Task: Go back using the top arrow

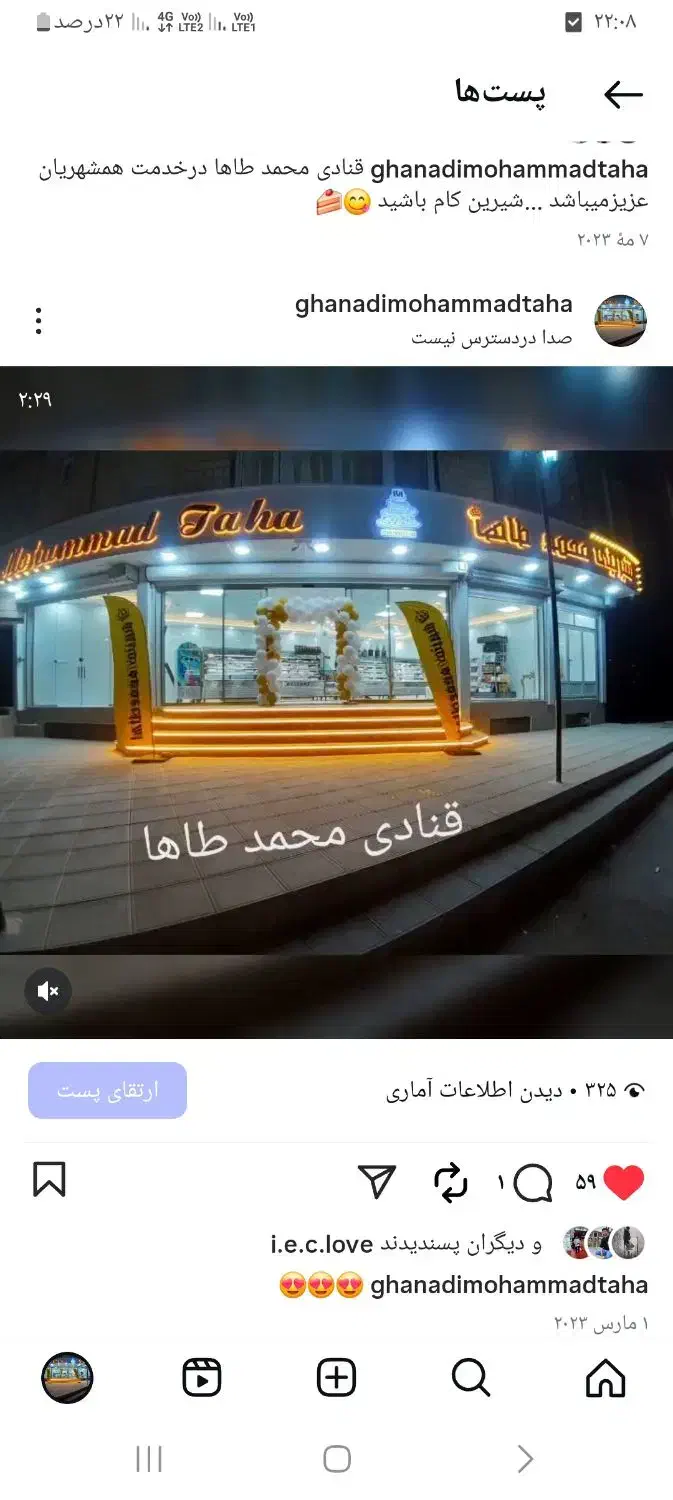Action: click(x=623, y=94)
